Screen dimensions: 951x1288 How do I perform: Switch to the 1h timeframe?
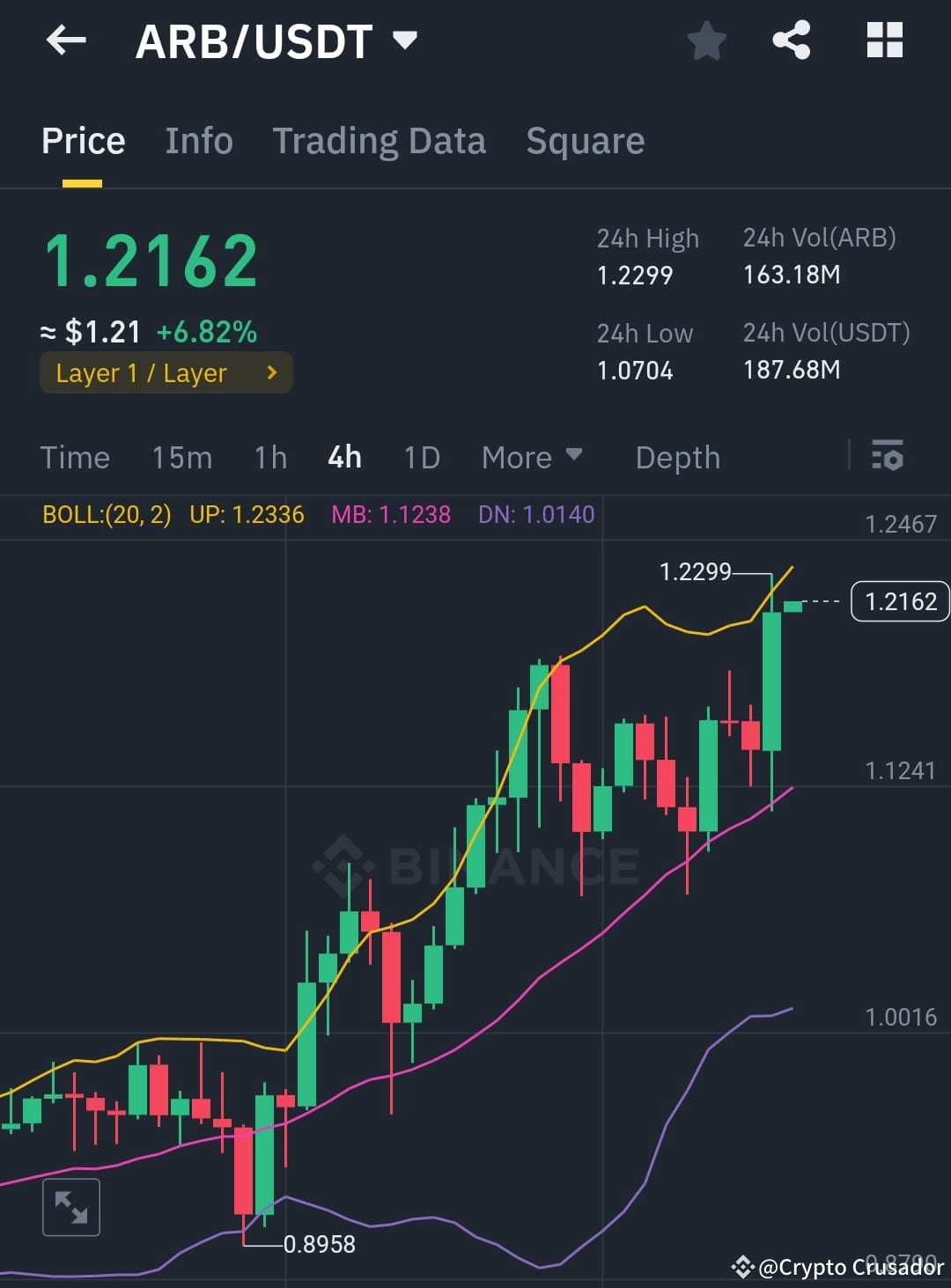[270, 457]
